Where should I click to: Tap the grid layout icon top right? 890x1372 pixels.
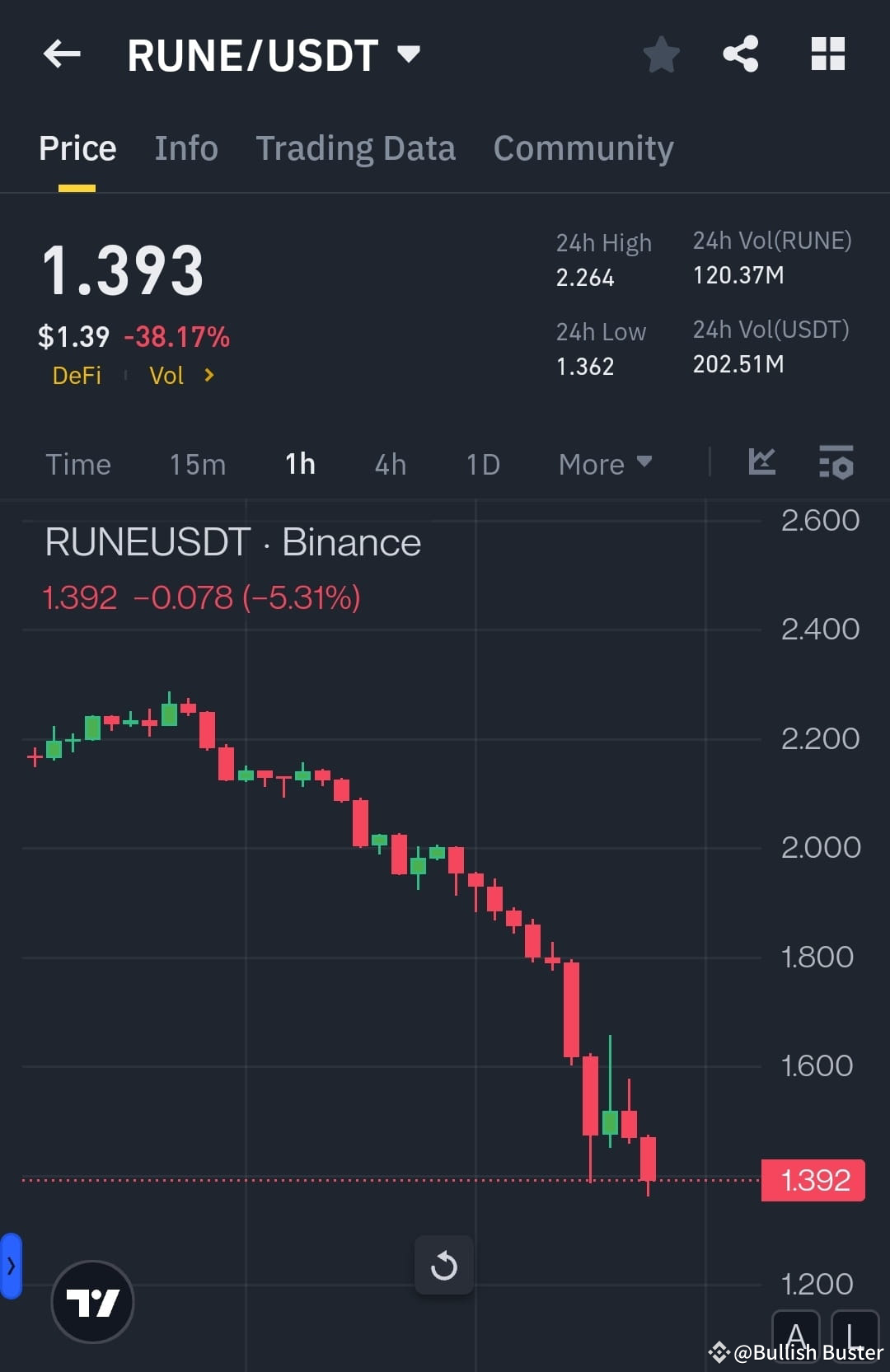(828, 54)
